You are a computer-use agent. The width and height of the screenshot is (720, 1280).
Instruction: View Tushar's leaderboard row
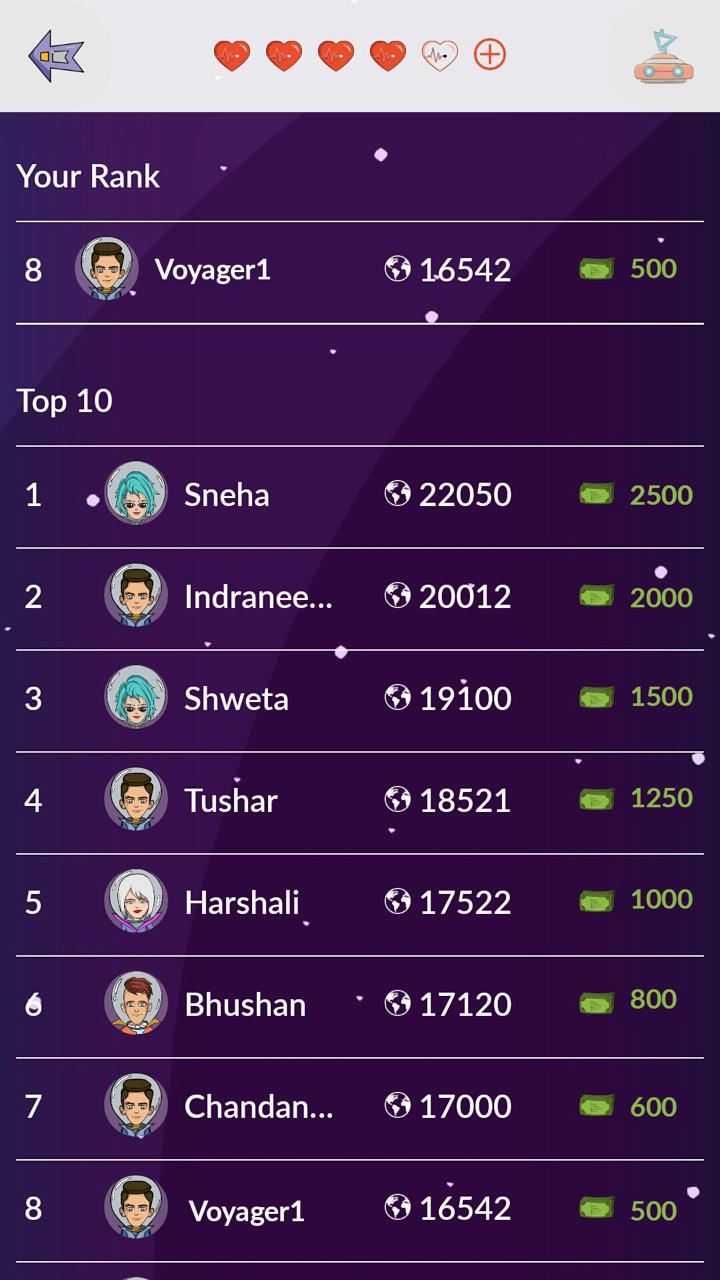[x=360, y=801]
